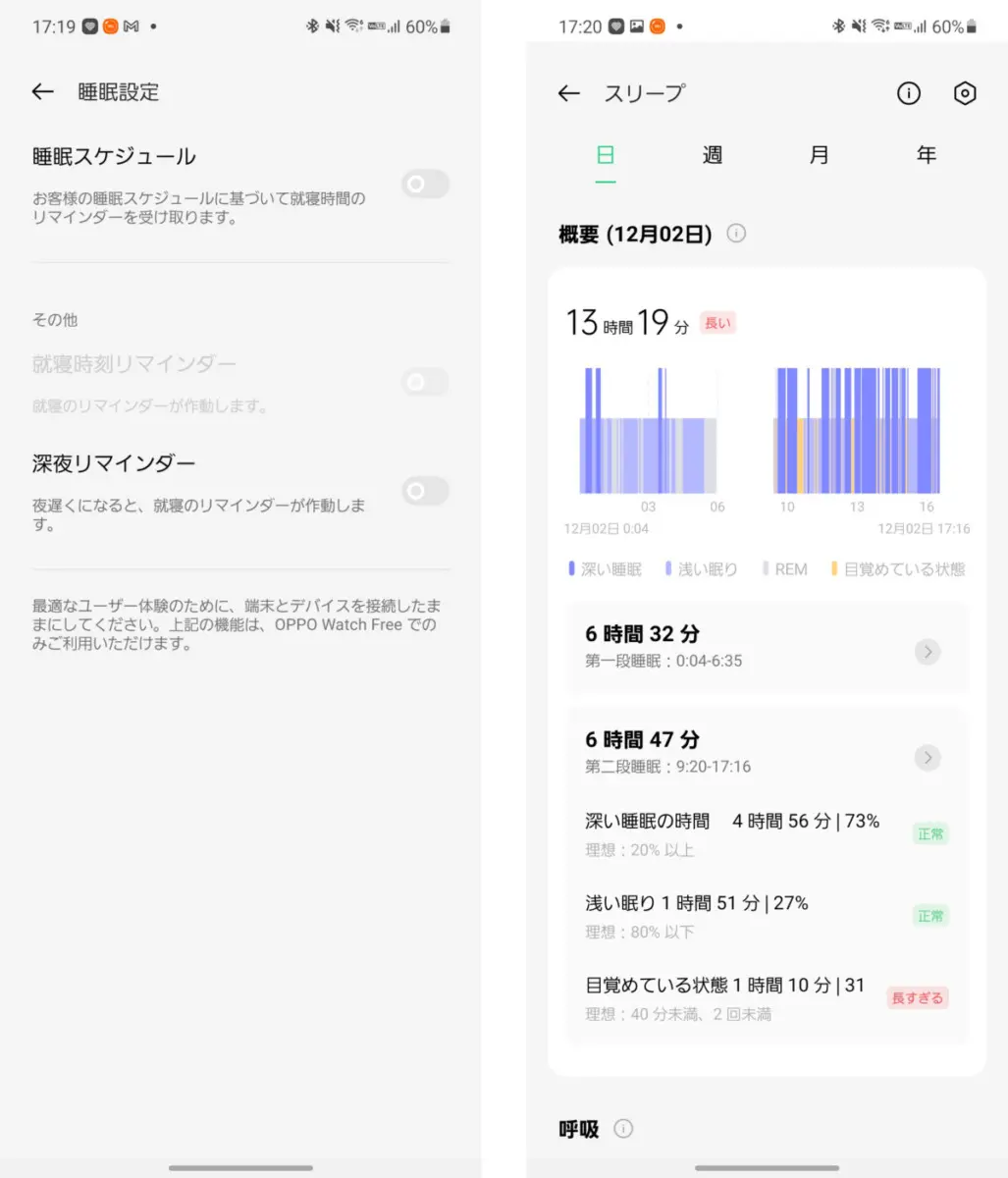Switch to the 月 tab

820,155
